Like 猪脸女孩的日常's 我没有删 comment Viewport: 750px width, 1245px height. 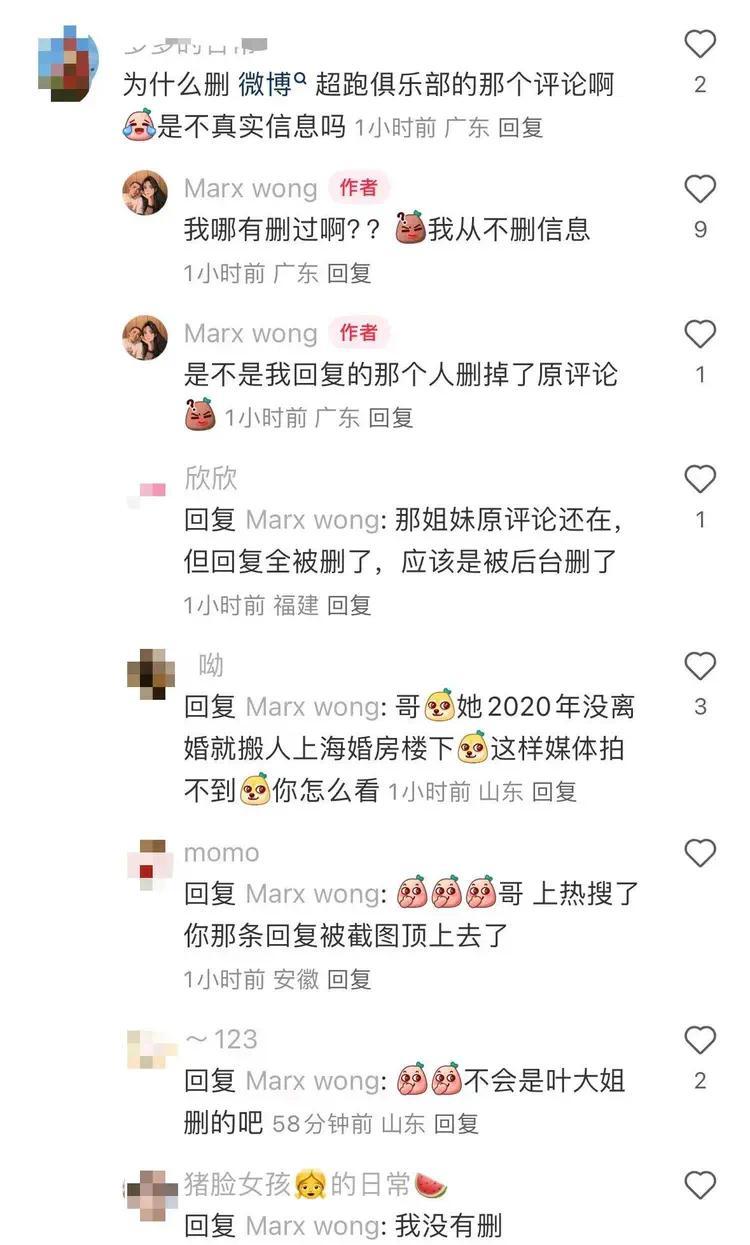700,1186
